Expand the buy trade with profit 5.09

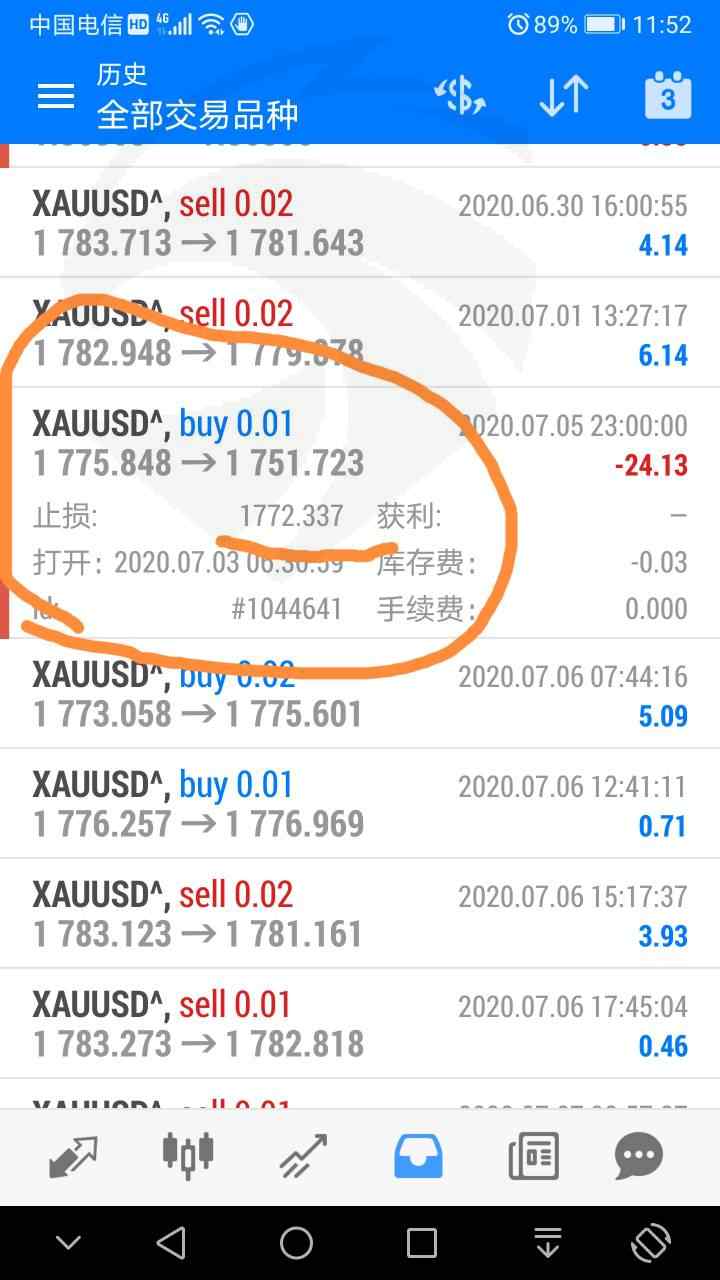(x=360, y=693)
